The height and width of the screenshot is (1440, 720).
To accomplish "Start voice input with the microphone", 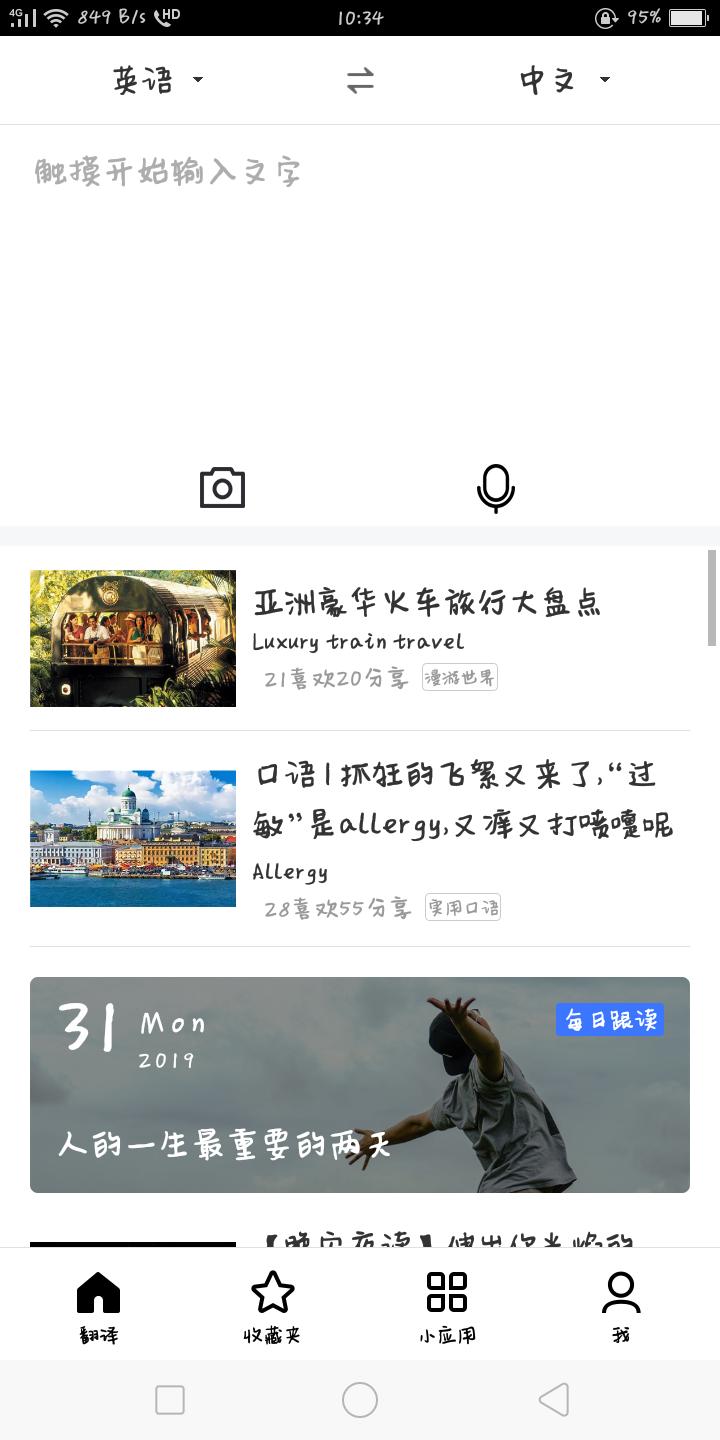I will click(x=495, y=487).
